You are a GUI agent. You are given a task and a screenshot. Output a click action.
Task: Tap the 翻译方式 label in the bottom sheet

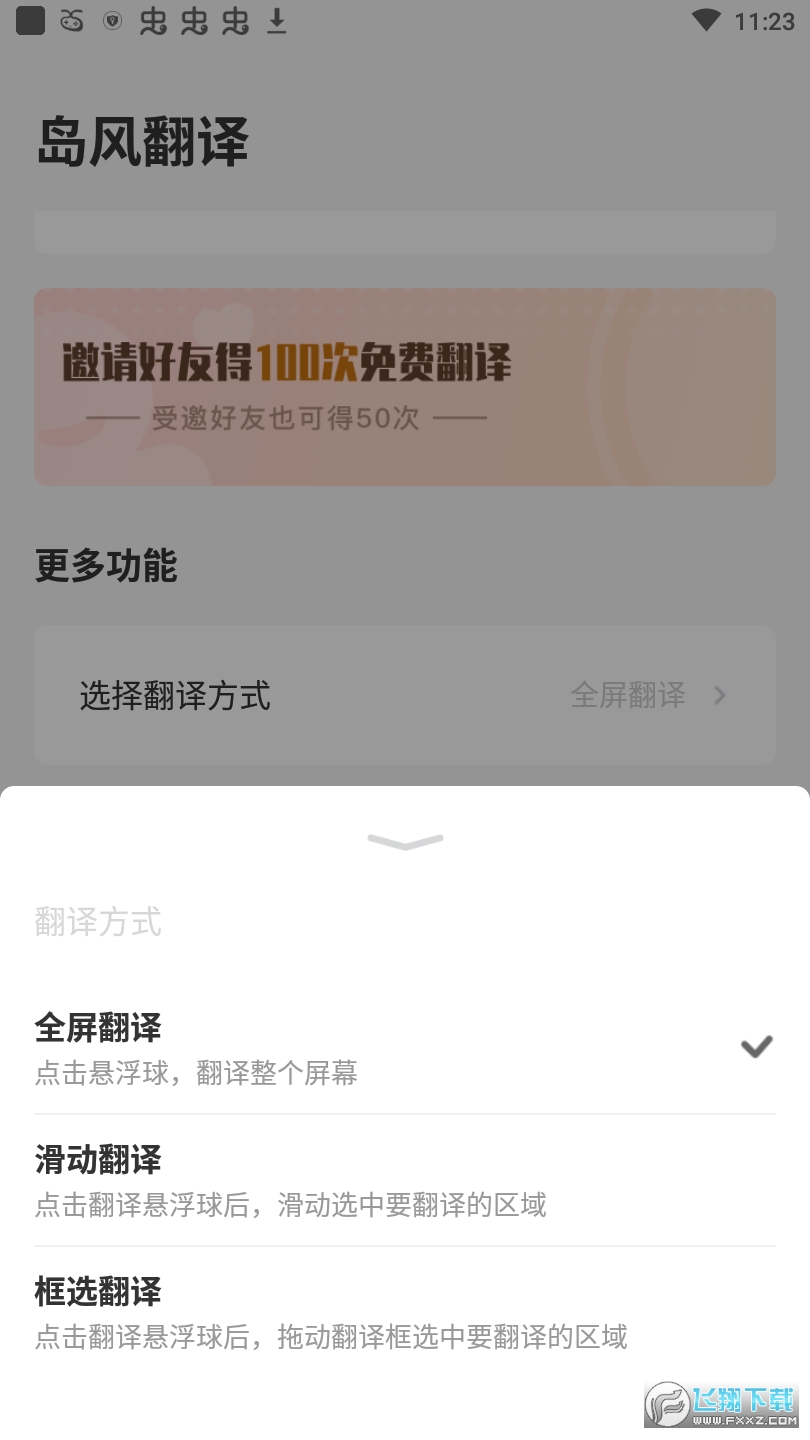pos(97,922)
